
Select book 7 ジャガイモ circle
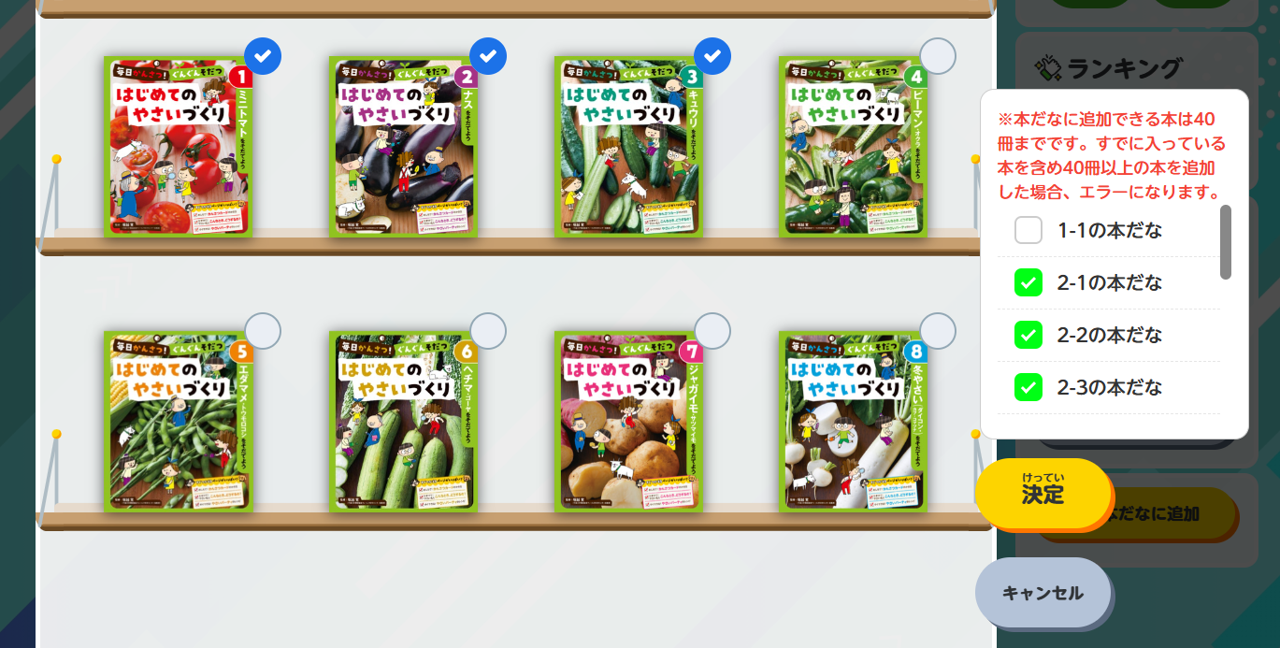tap(713, 331)
